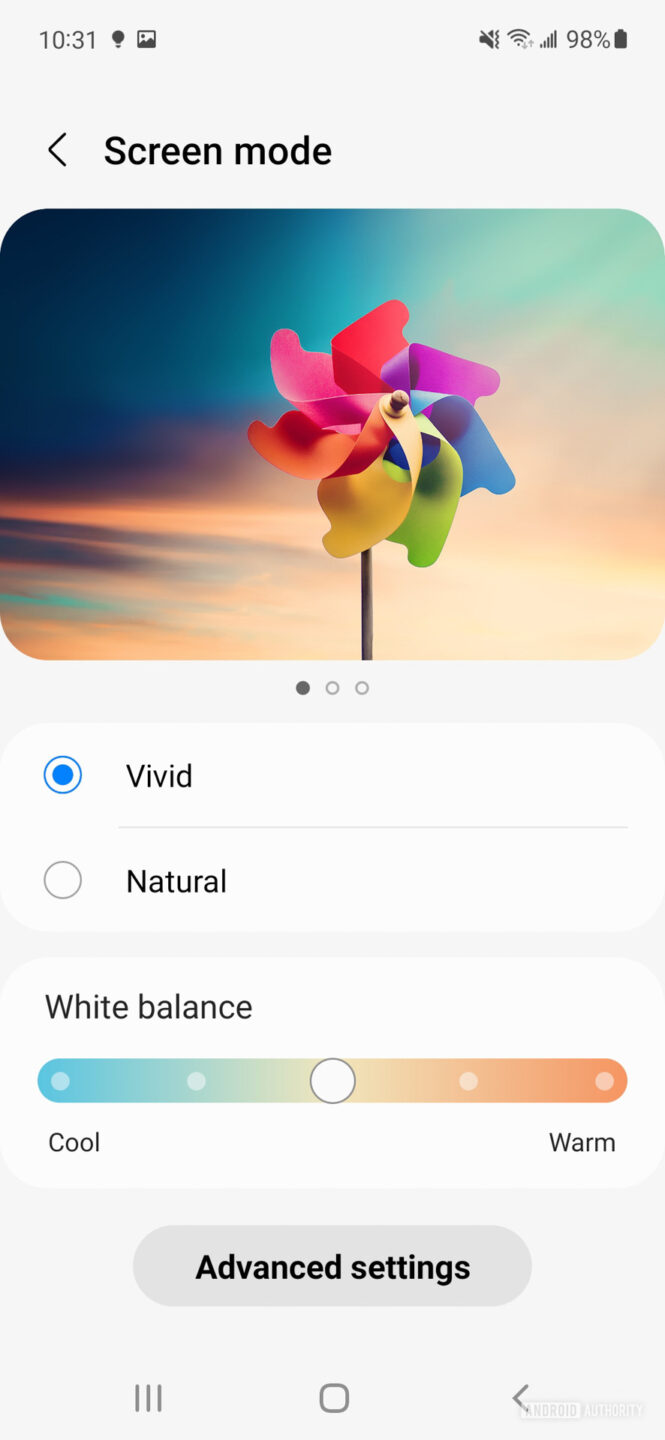
Task: Go back from Screen mode
Action: coord(57,151)
